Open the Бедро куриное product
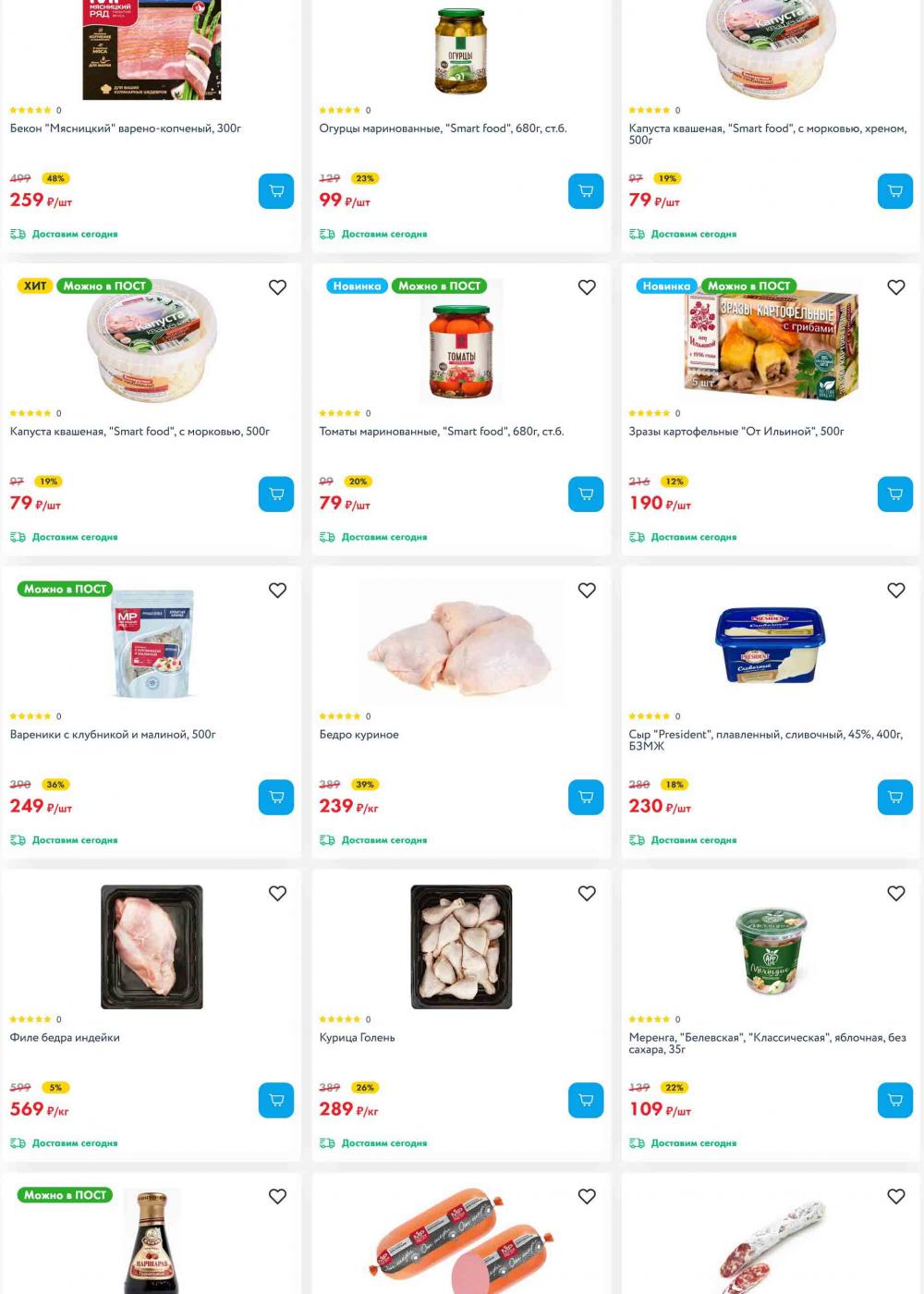Screen dimensions: 924x1294 click(x=359, y=735)
